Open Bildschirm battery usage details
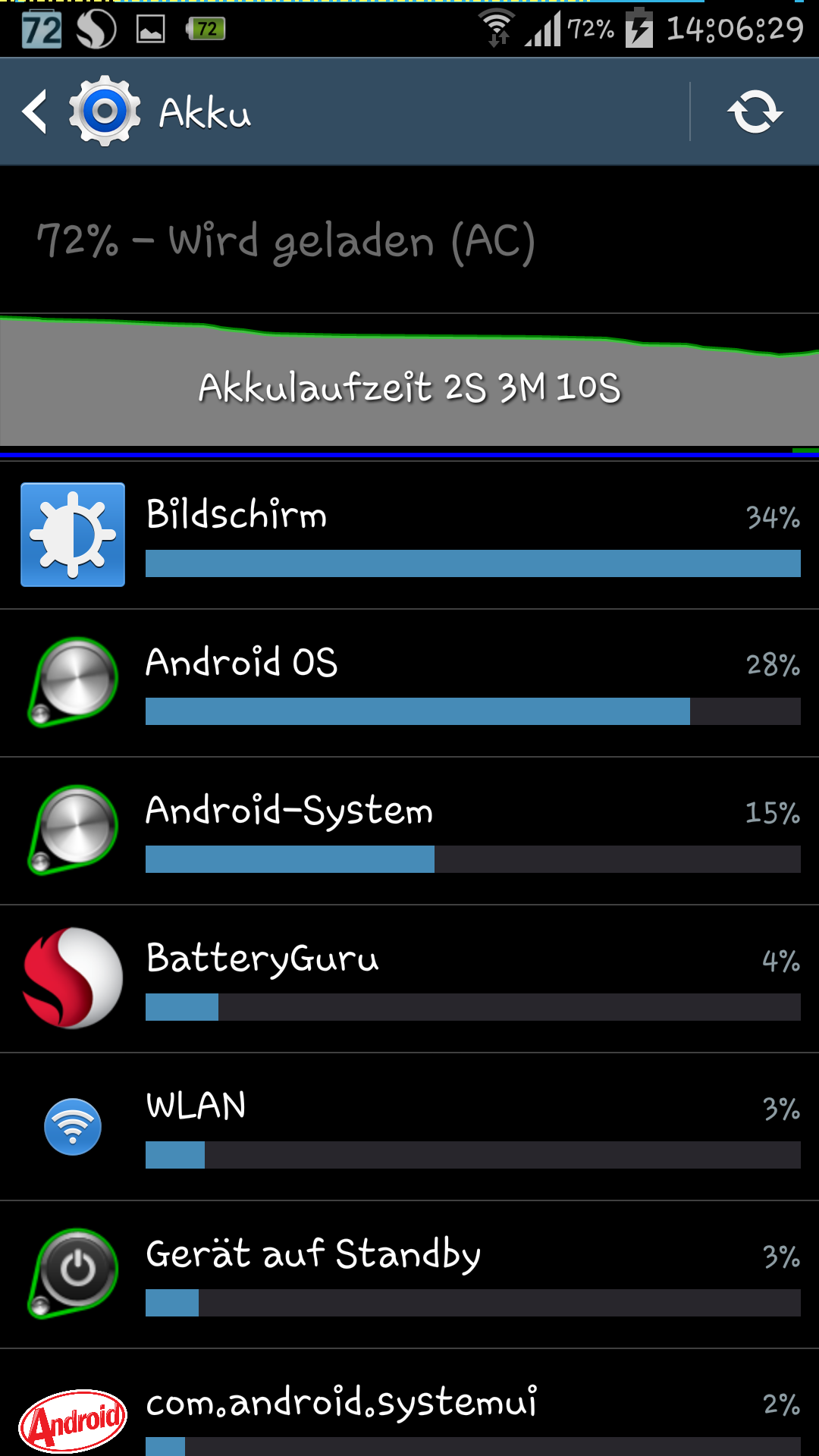 tap(409, 535)
